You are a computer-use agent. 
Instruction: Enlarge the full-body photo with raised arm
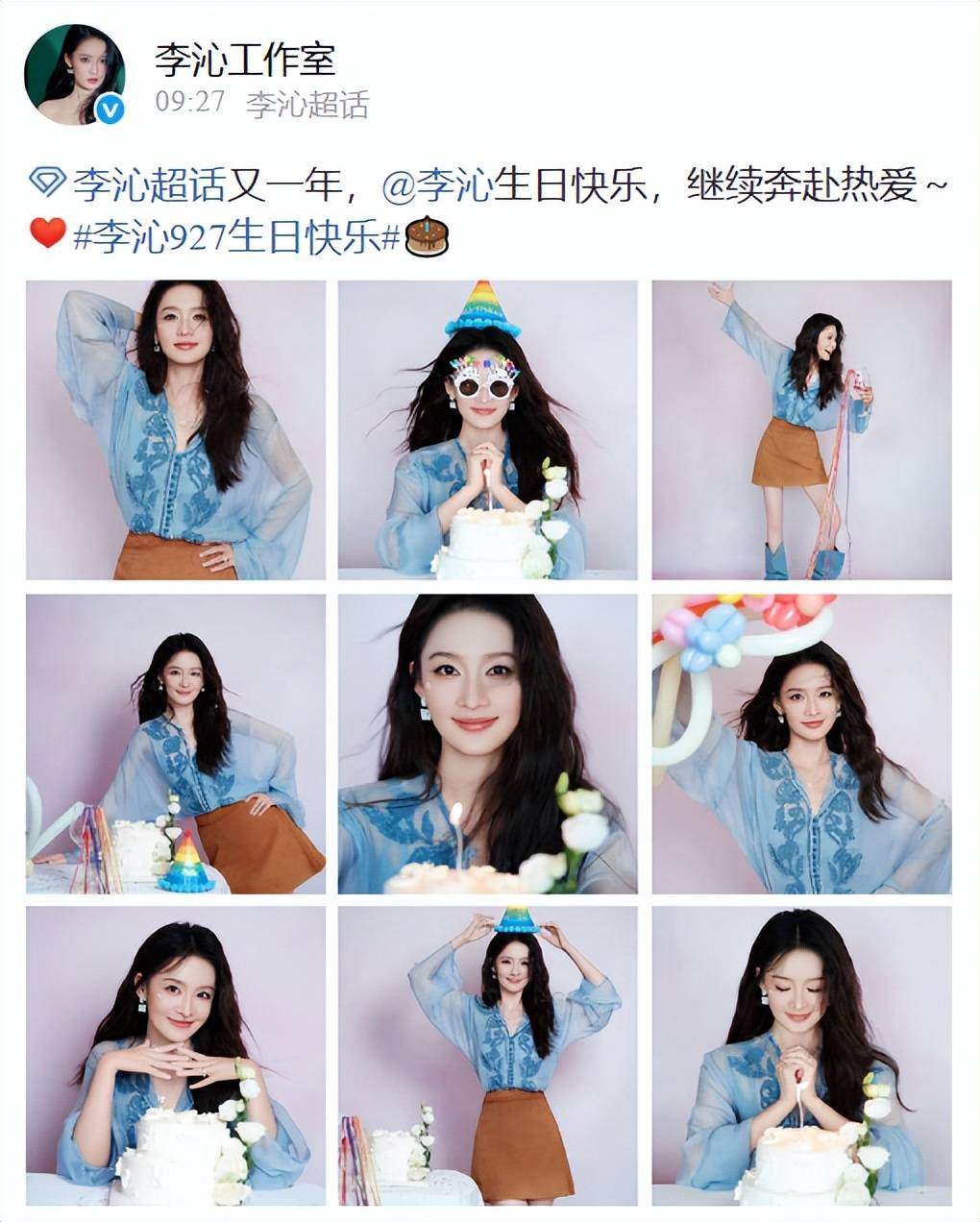point(801,429)
